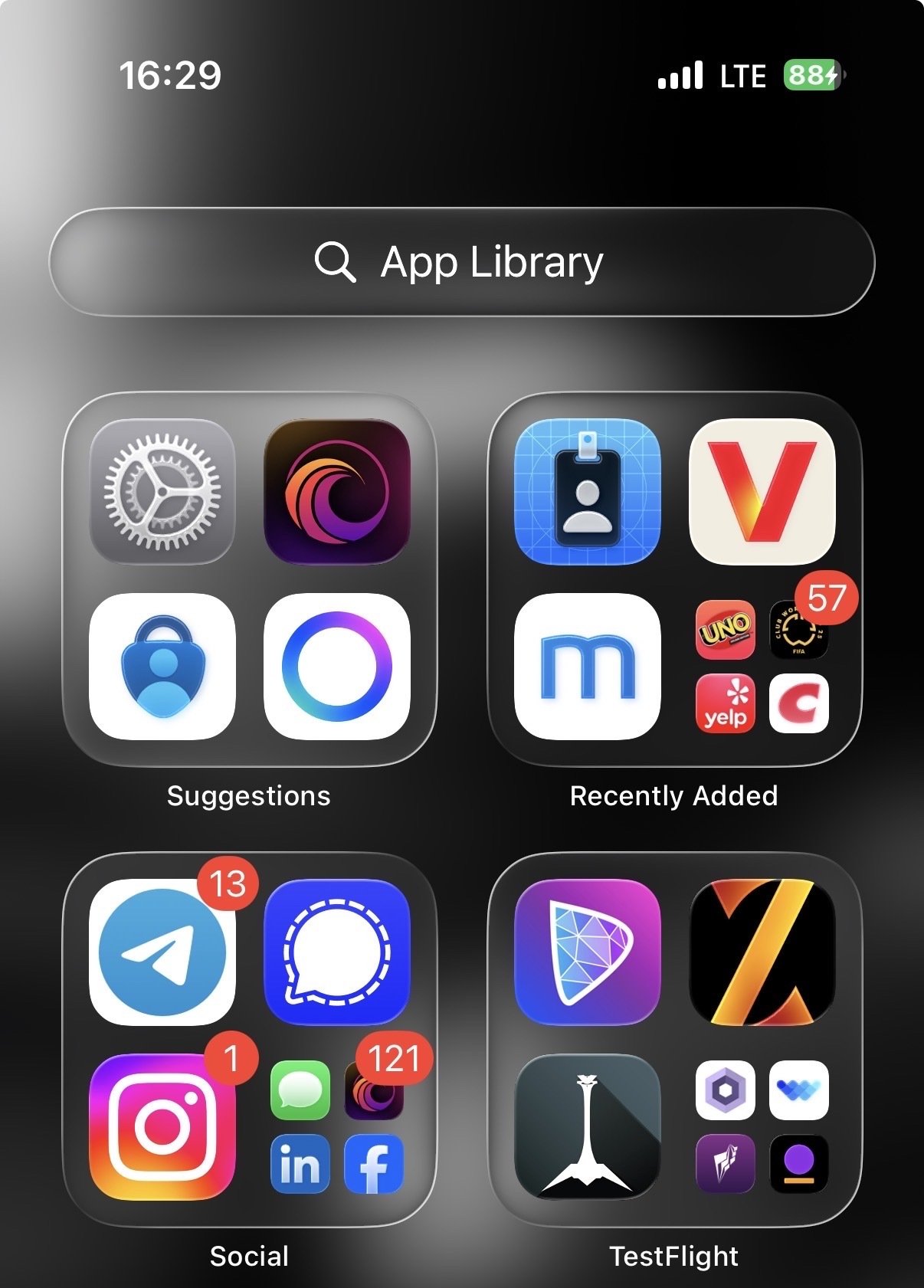Open Instagram with one notification
This screenshot has height=1288, width=924.
click(x=162, y=1126)
